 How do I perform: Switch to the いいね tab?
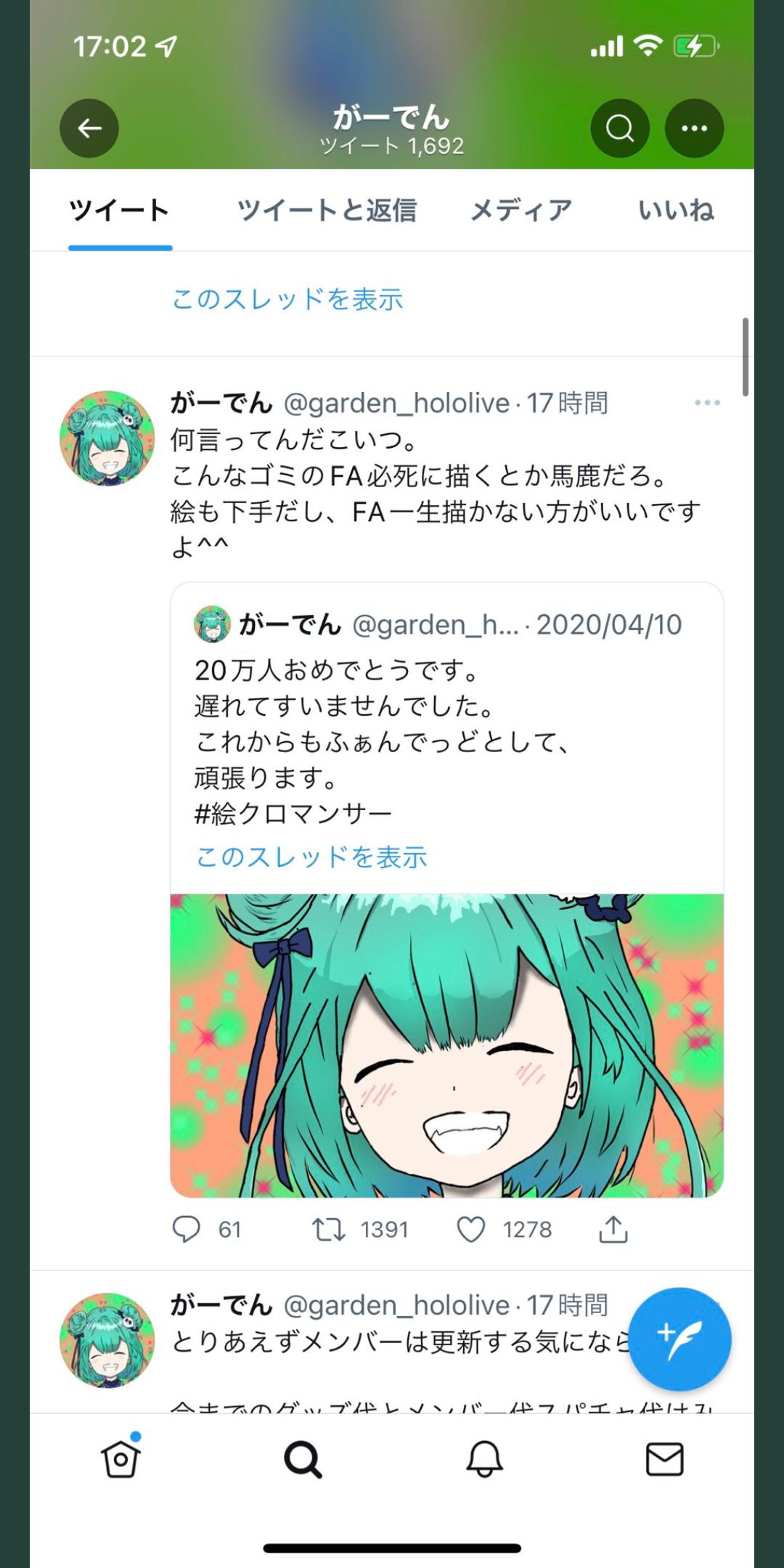pyautogui.click(x=676, y=211)
